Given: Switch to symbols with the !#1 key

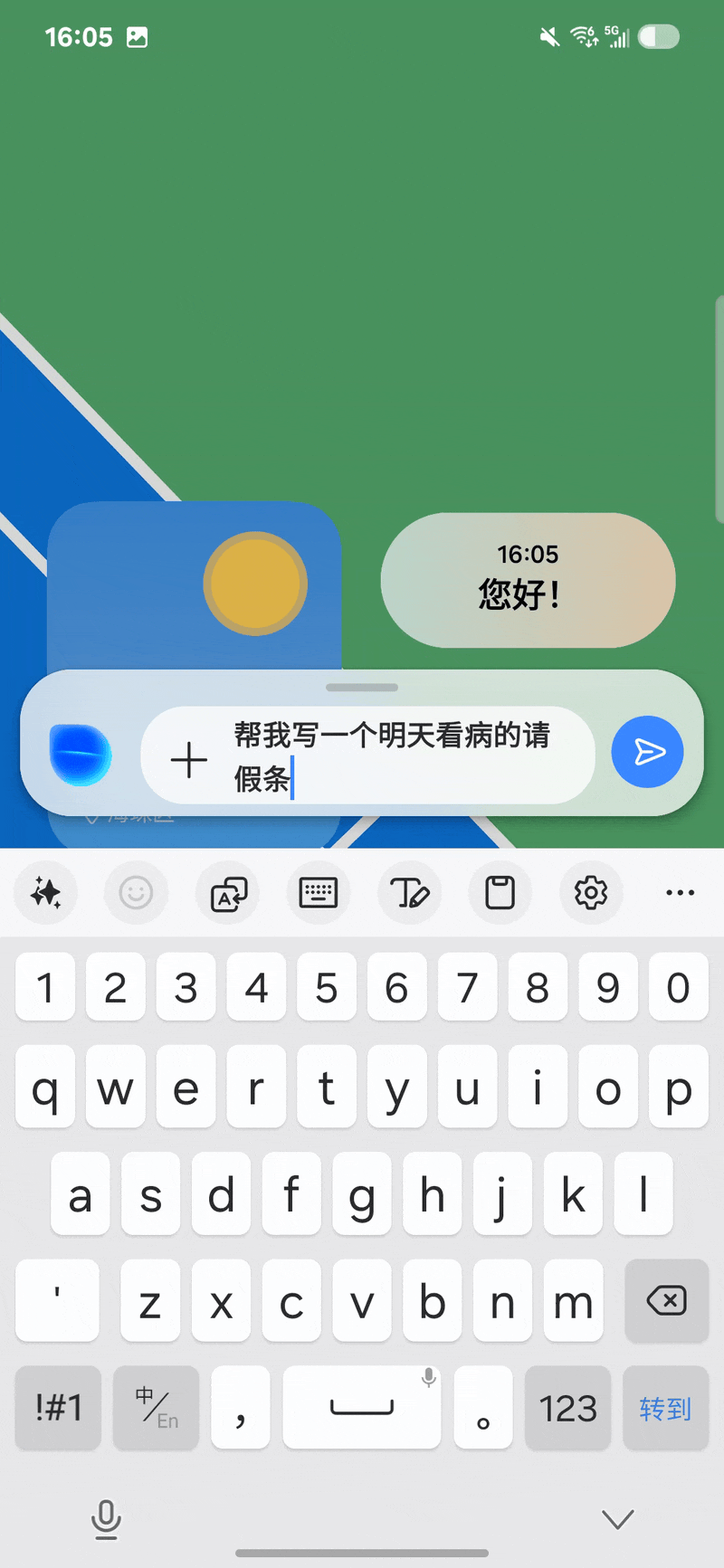Looking at the screenshot, I should point(57,1408).
